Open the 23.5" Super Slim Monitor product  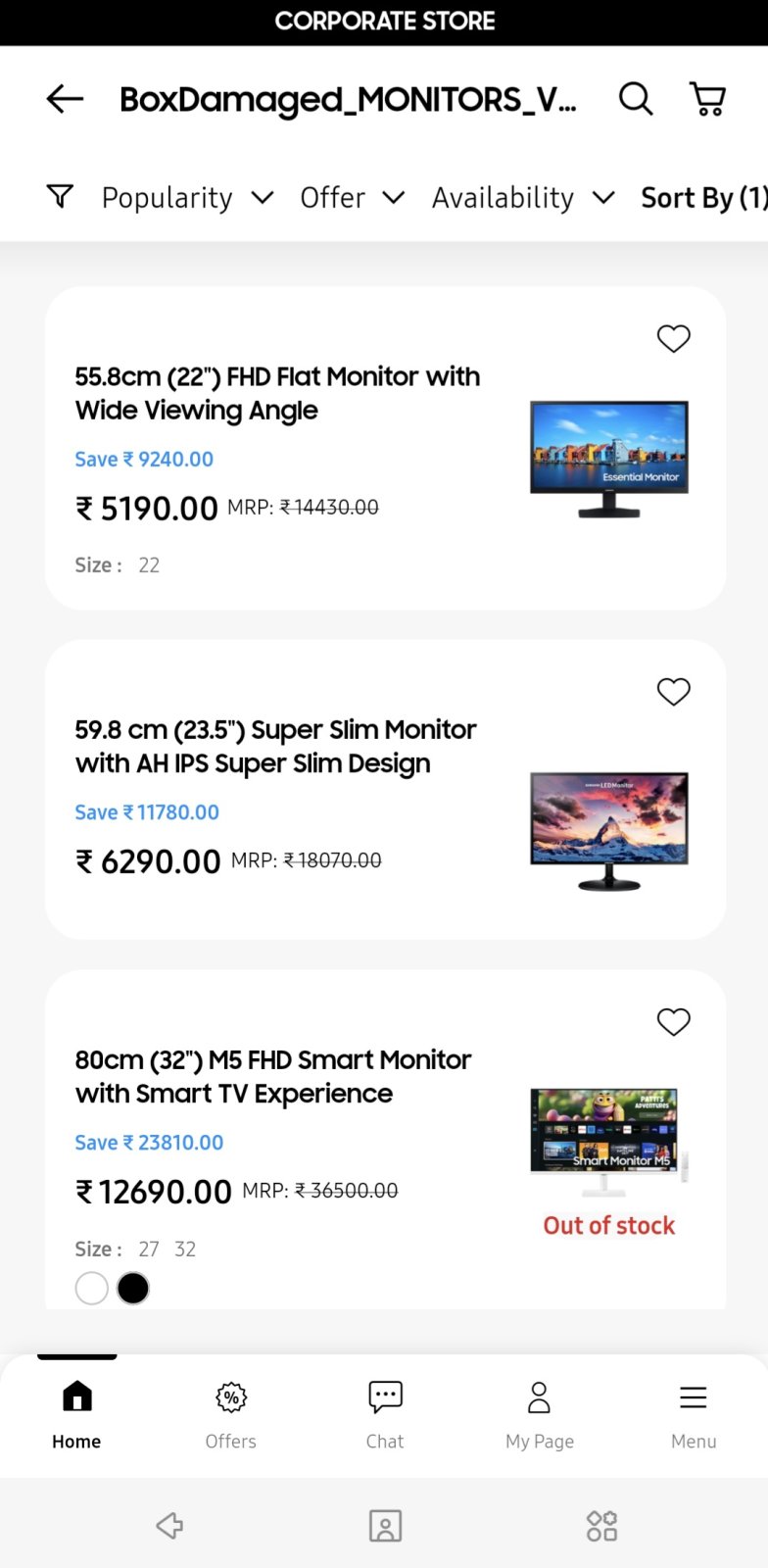275,747
